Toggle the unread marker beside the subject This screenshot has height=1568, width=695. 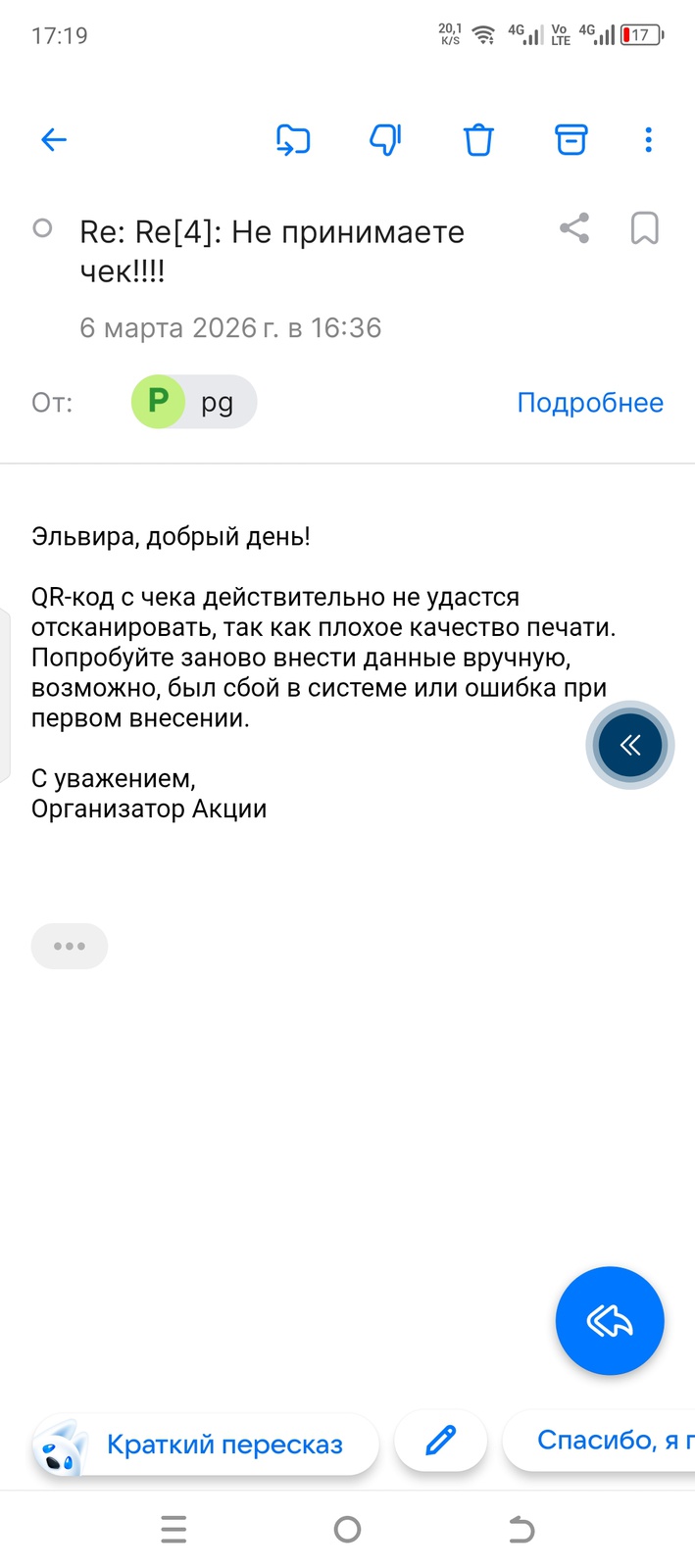point(42,228)
